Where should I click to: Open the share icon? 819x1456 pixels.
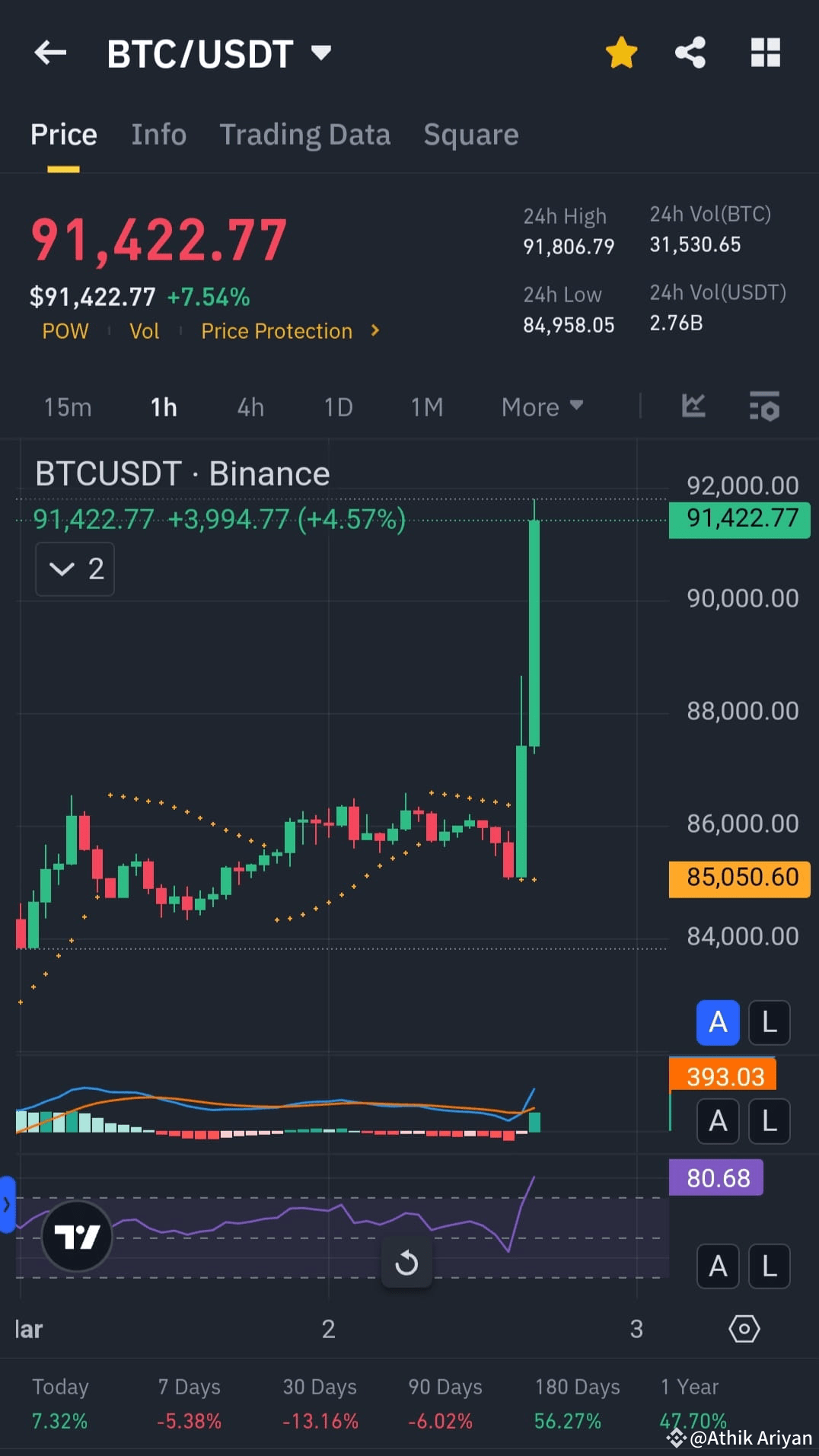[689, 53]
